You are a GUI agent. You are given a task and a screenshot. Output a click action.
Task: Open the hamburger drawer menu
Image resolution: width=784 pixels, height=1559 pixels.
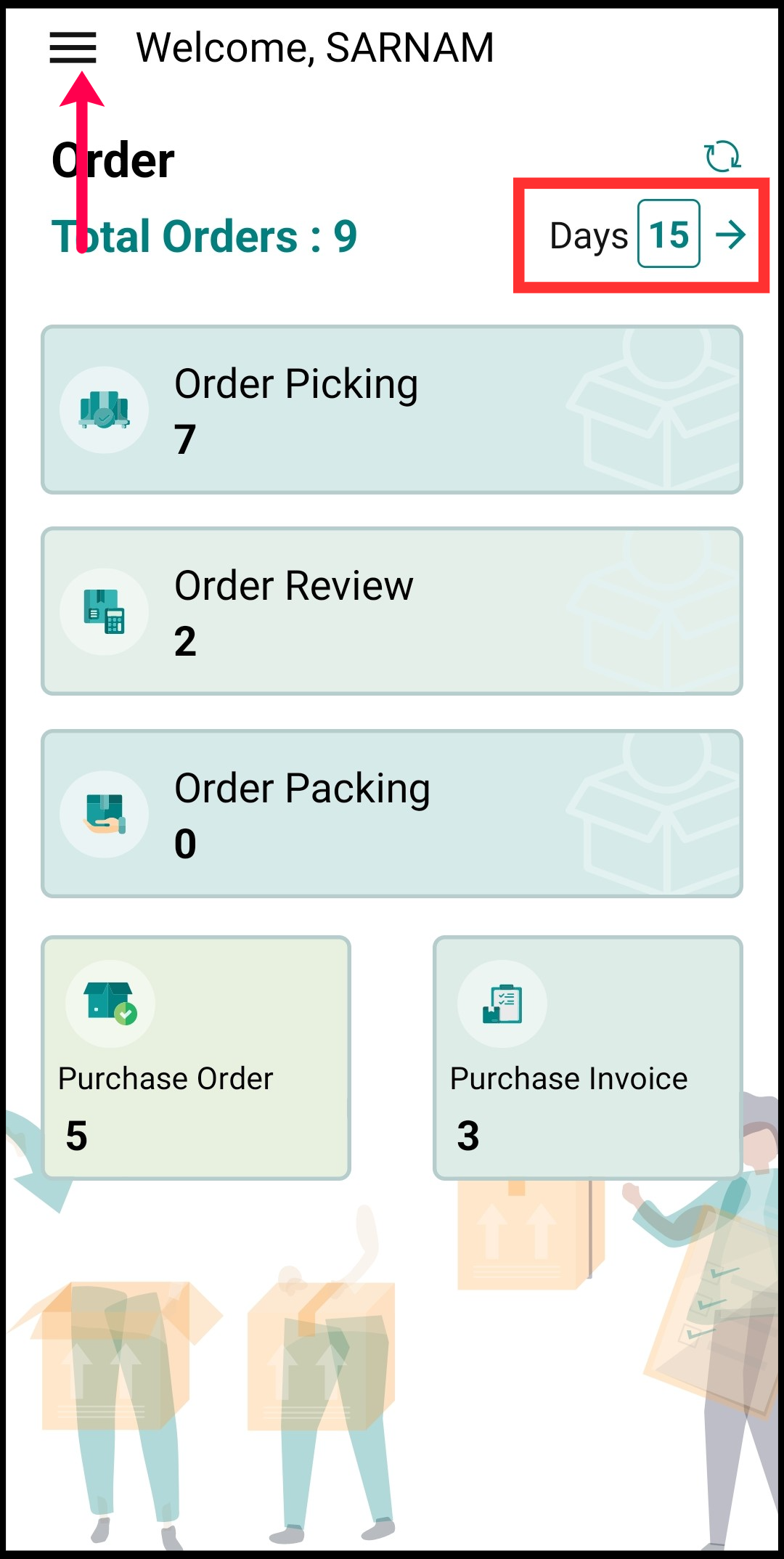pyautogui.click(x=73, y=48)
